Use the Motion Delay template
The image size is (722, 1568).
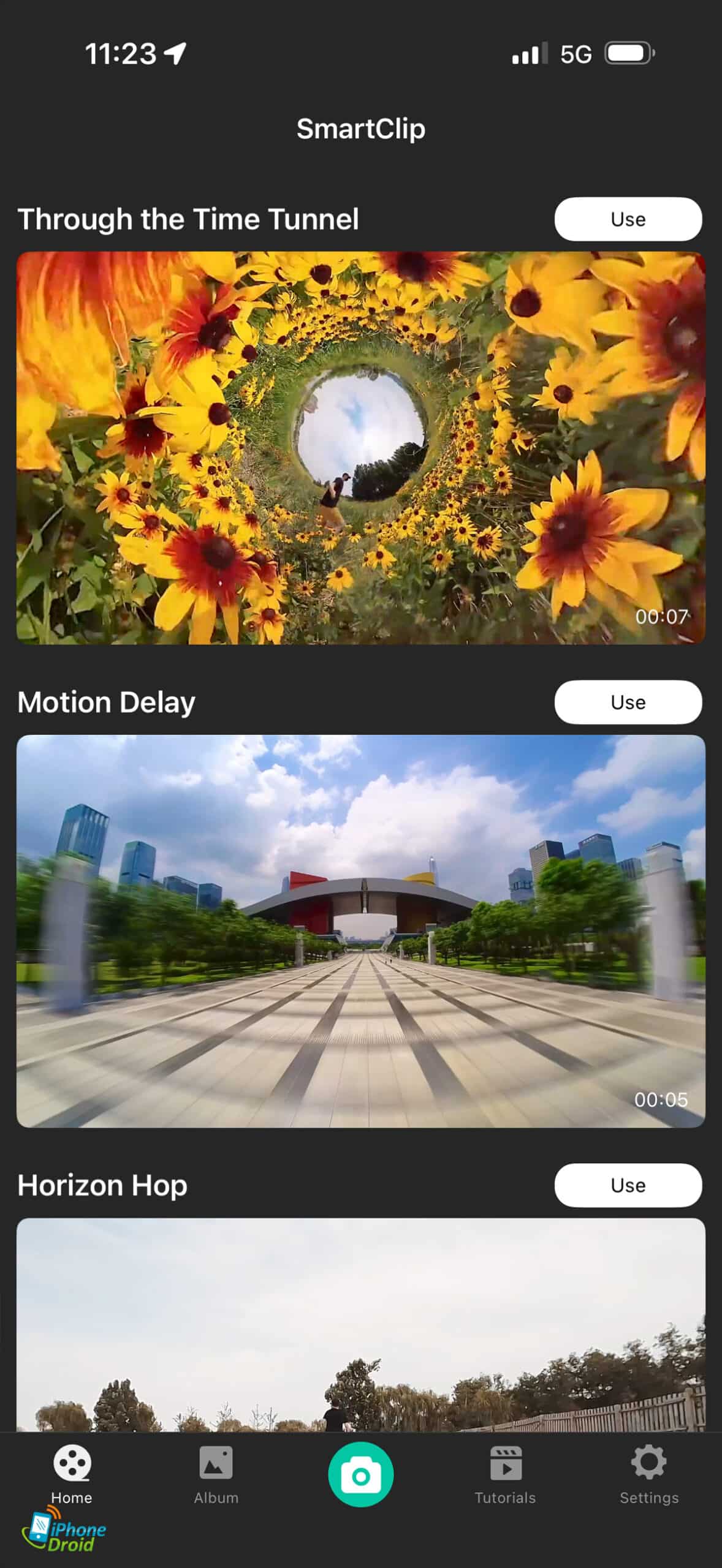tap(628, 702)
